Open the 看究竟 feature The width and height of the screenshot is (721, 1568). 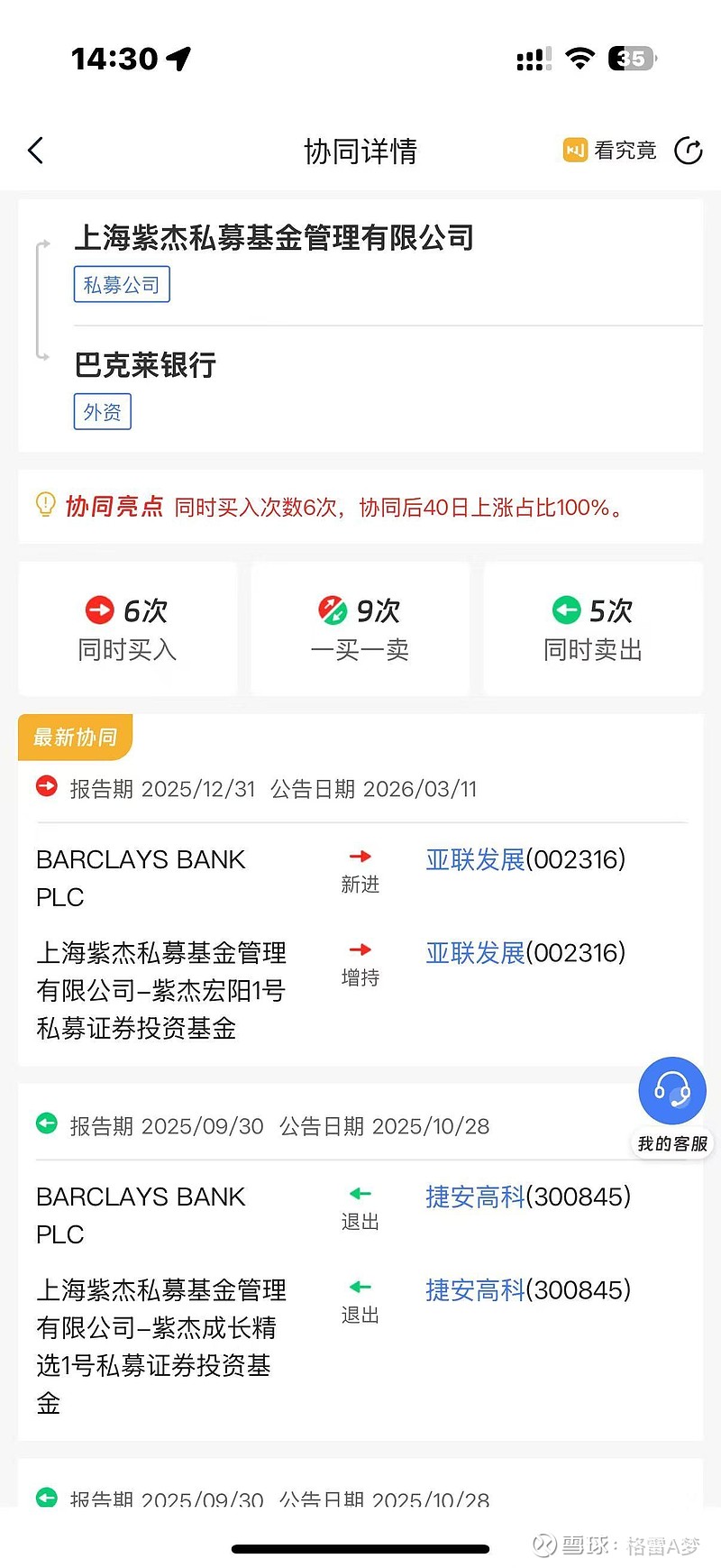[x=610, y=151]
